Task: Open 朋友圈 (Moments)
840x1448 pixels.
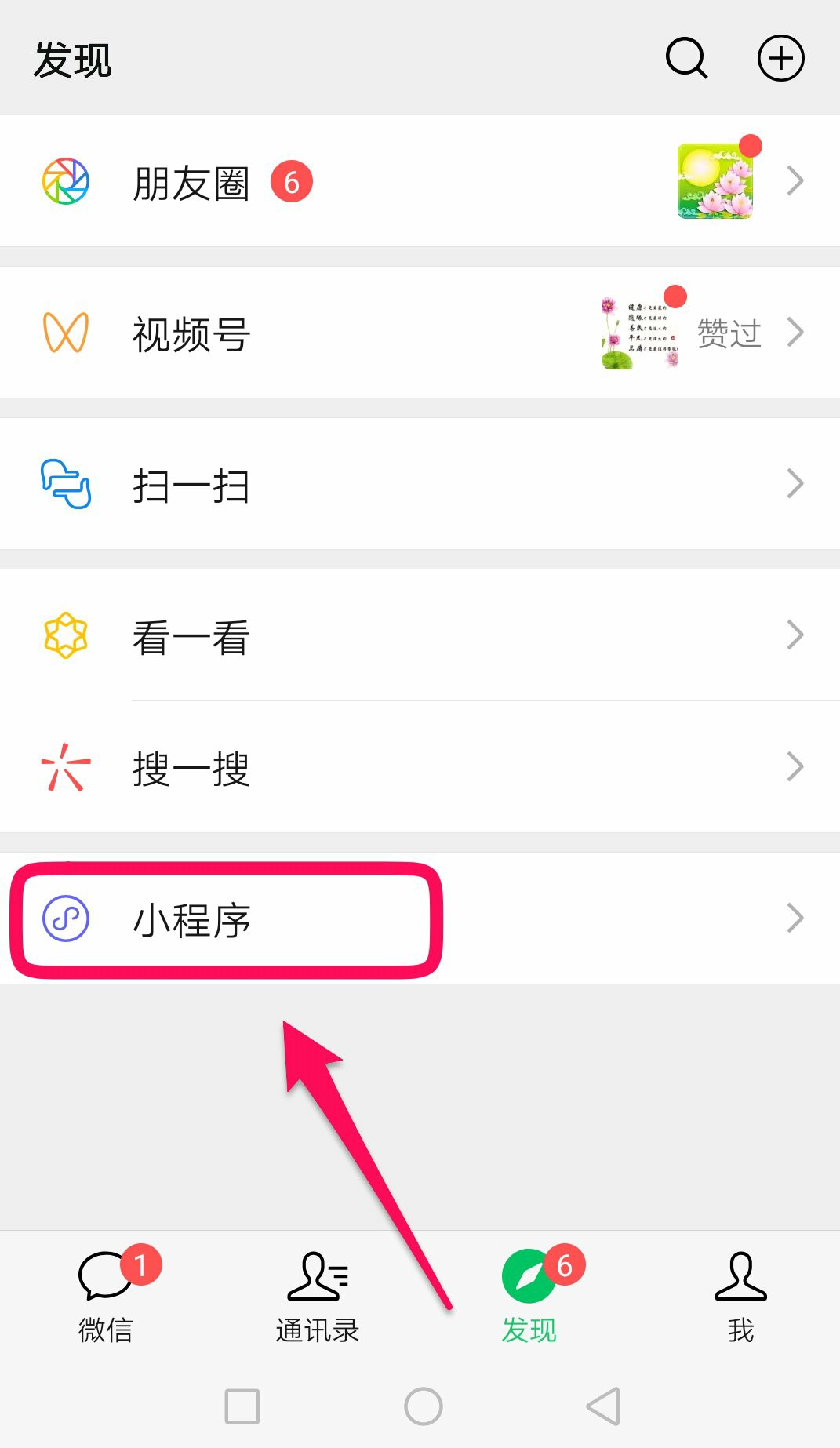Action: [x=191, y=182]
